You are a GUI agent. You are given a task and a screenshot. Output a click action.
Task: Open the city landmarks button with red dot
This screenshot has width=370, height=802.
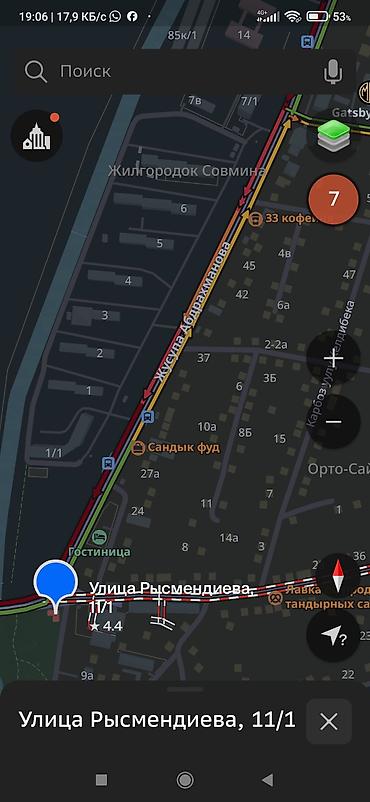37,136
